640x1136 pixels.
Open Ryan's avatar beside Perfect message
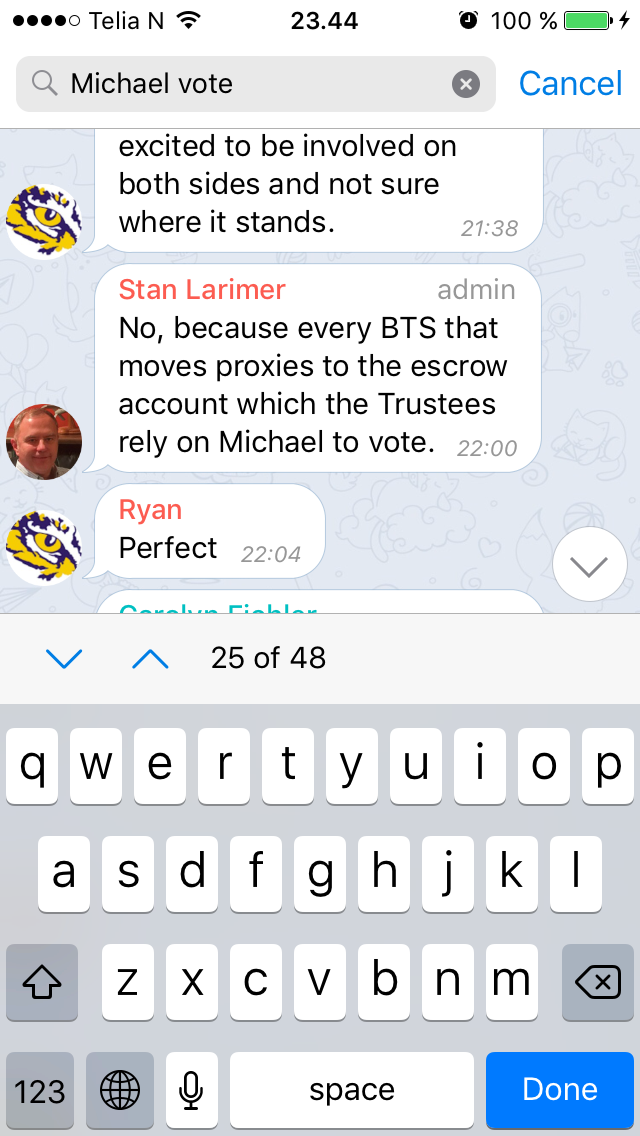44,548
